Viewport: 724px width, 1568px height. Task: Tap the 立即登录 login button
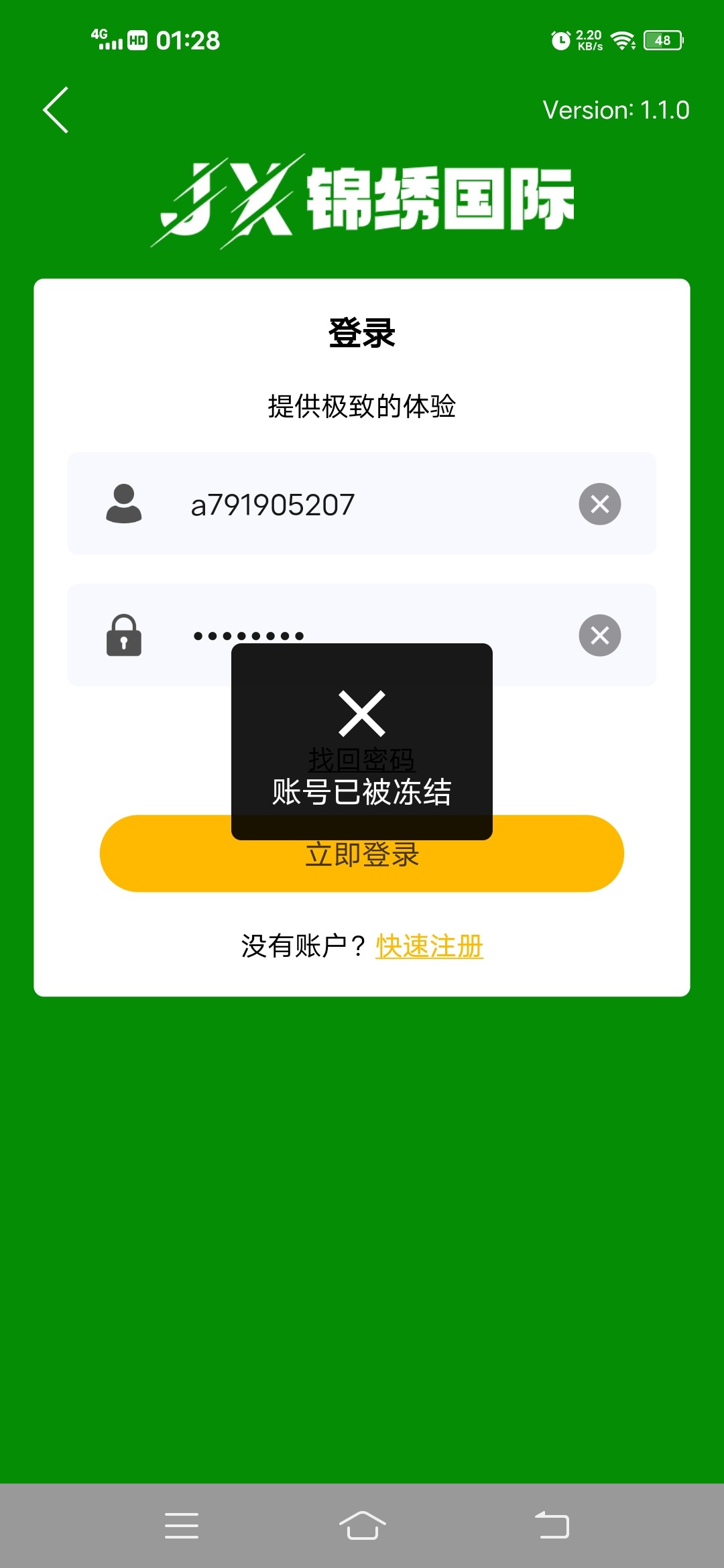(362, 854)
